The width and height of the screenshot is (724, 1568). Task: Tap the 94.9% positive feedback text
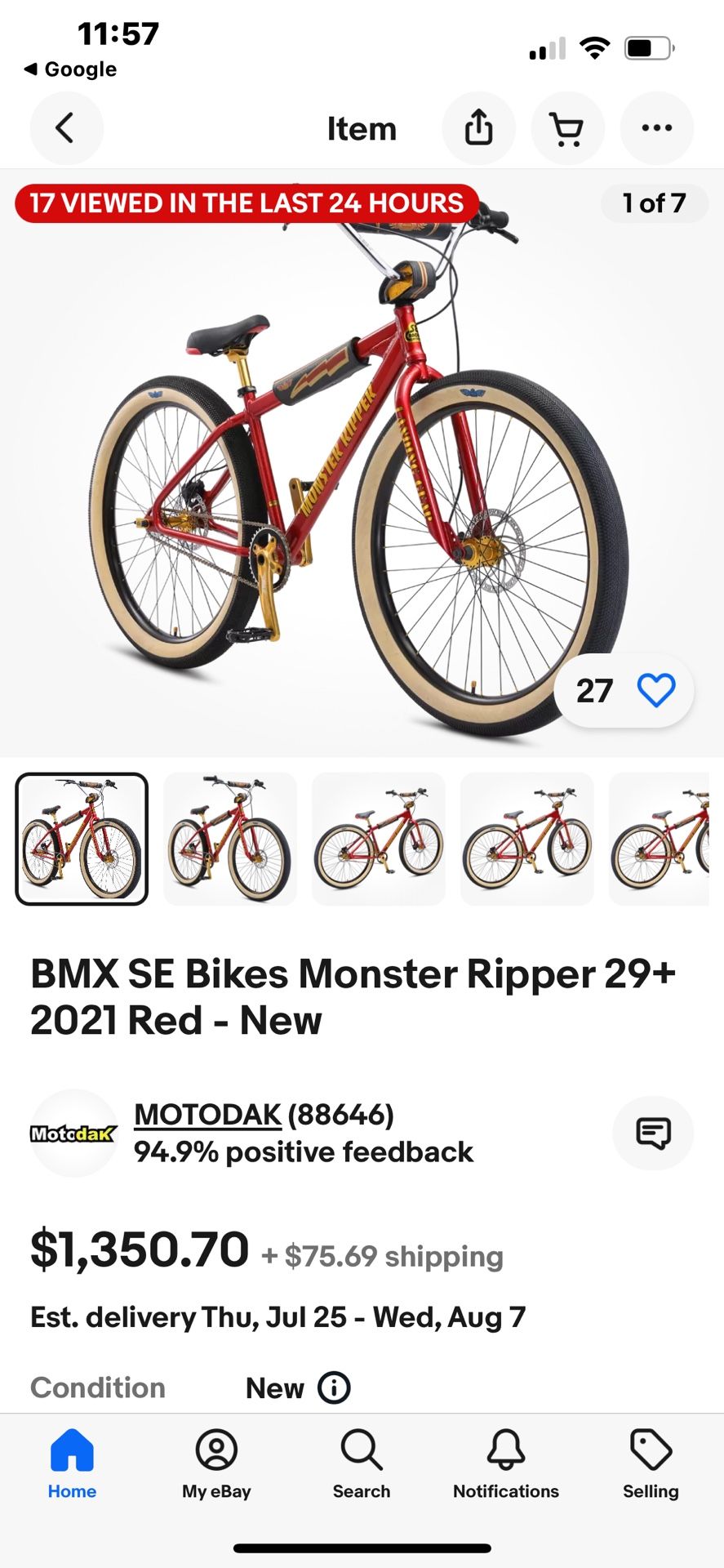click(x=304, y=1152)
